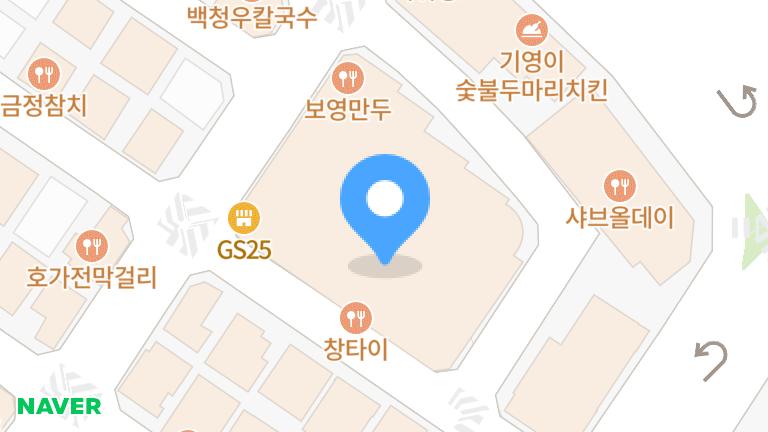Open the 호가전막걸리 restaurant marker

92,244
